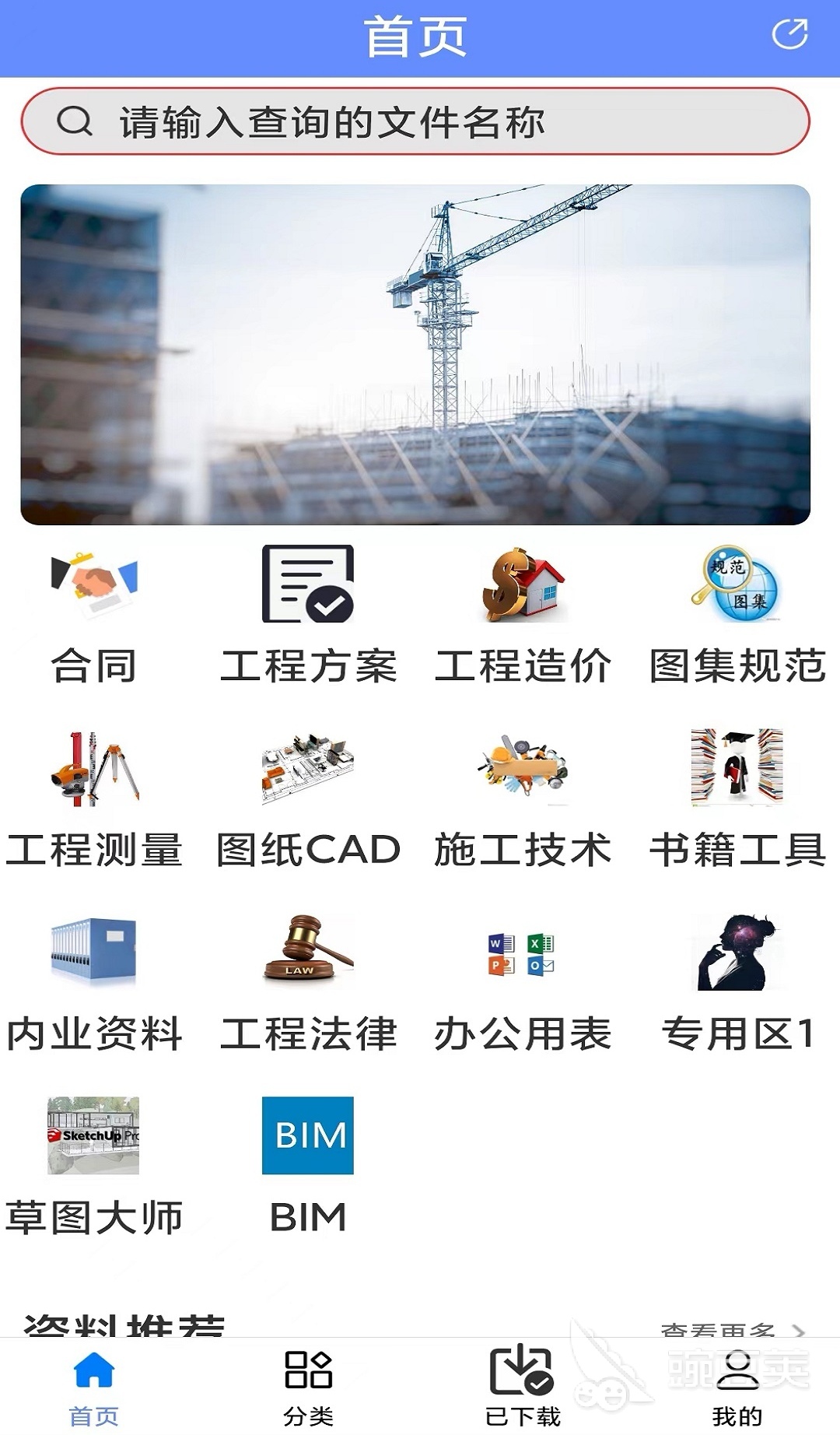Open the 内业资料 category

tap(94, 984)
